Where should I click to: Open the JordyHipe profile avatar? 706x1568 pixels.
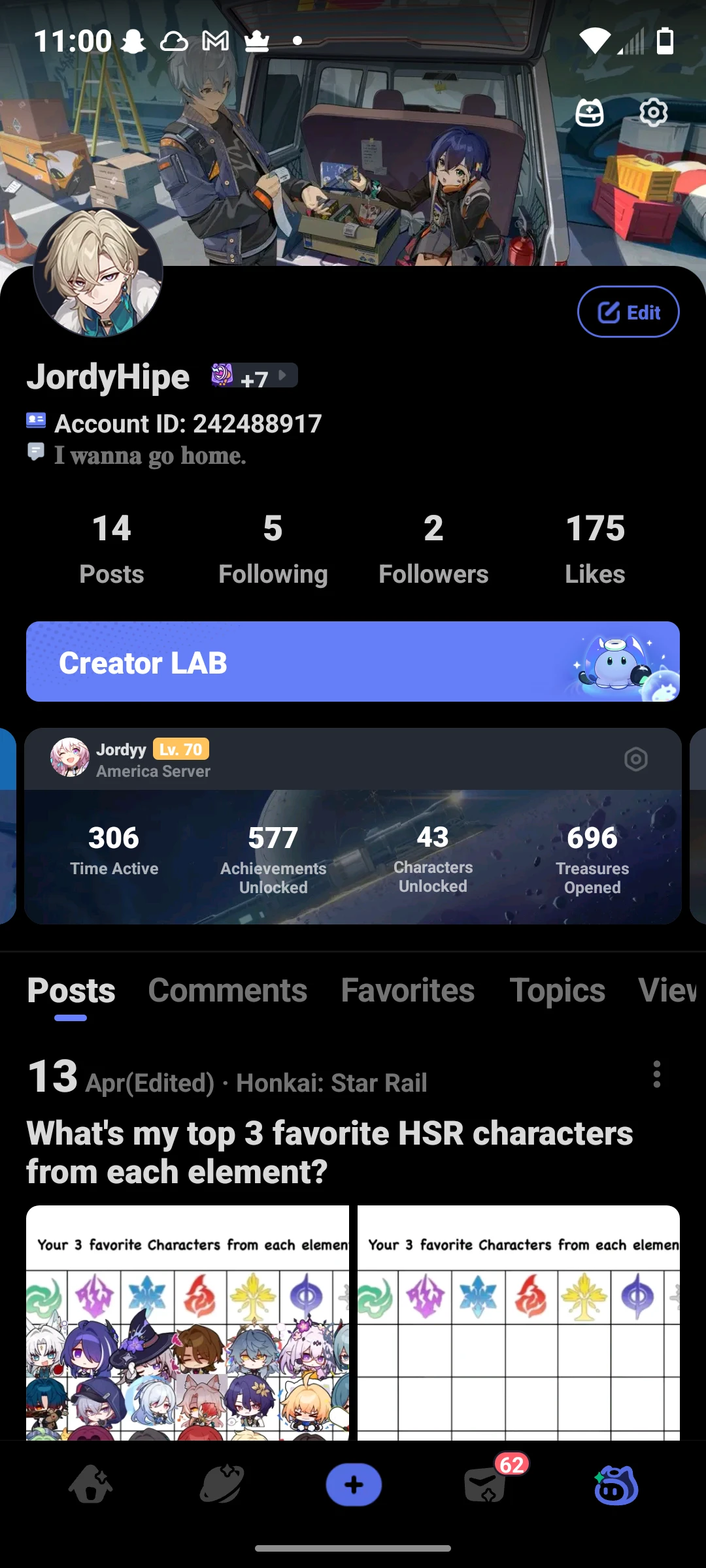click(x=98, y=273)
